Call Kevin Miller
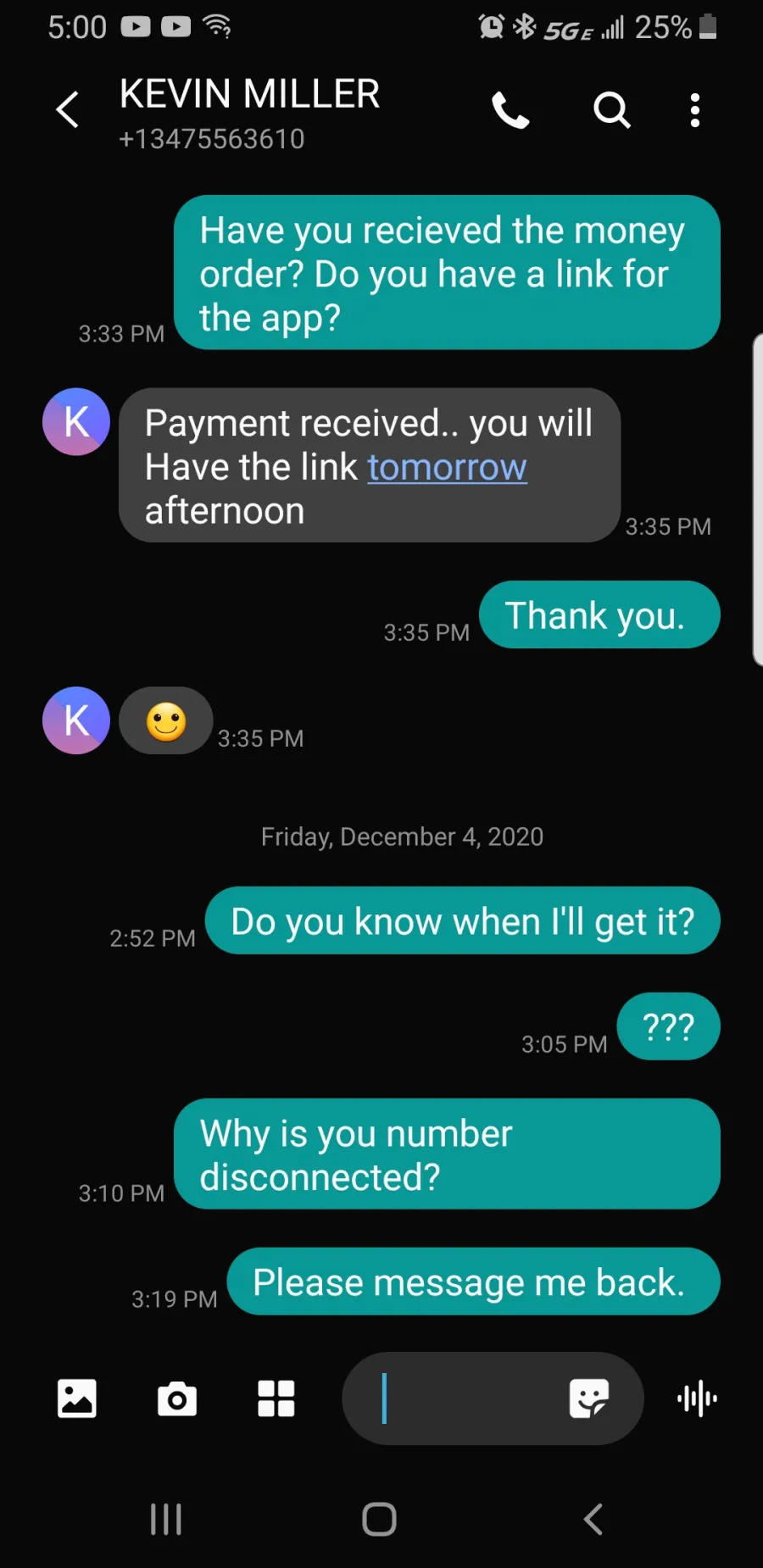 [510, 110]
